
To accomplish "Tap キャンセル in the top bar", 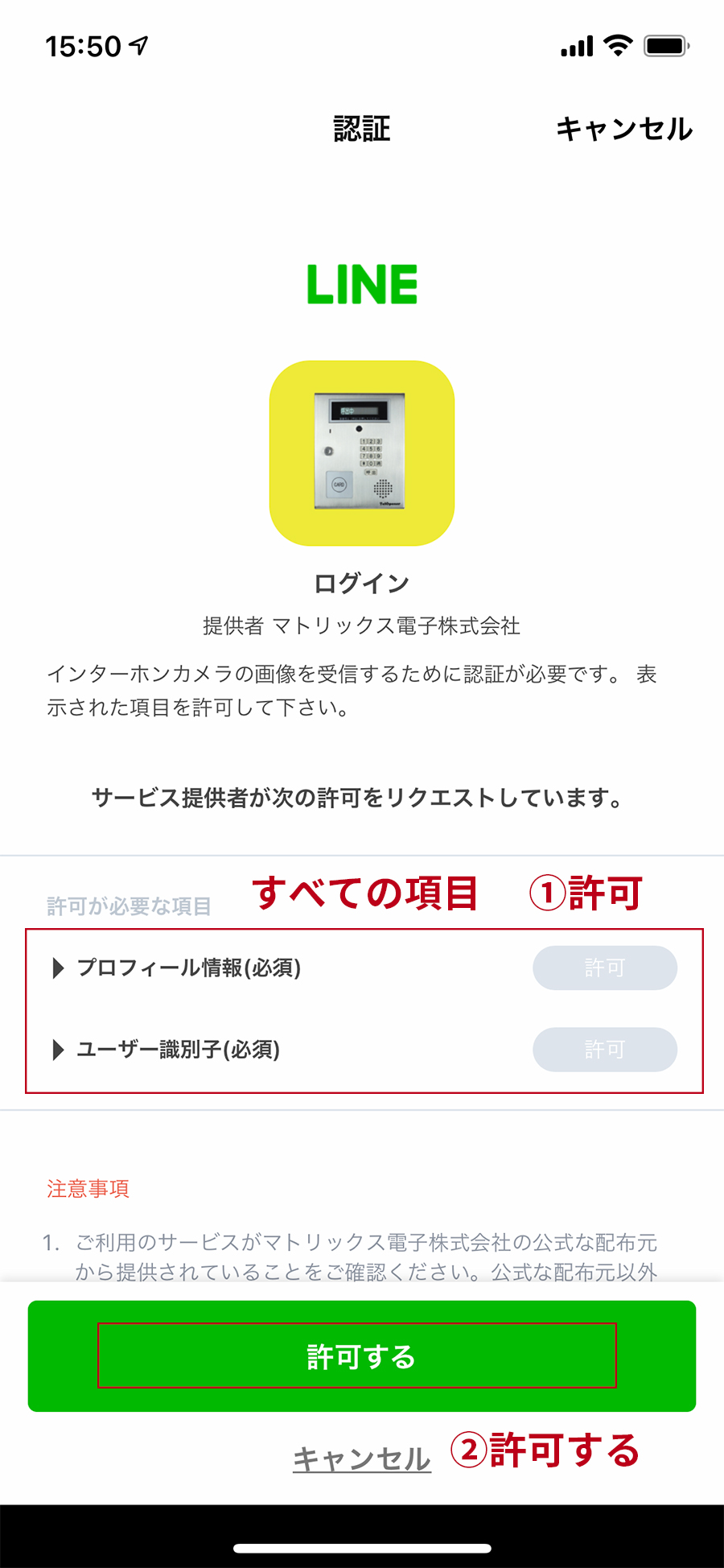I will (623, 129).
